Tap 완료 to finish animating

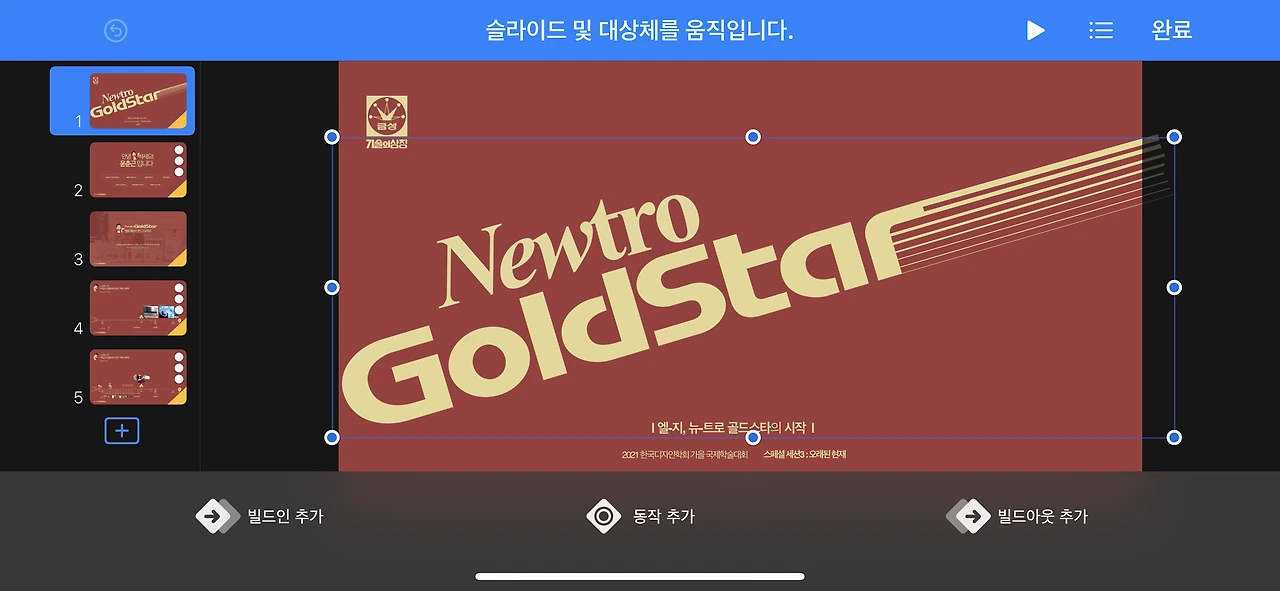coord(1172,30)
